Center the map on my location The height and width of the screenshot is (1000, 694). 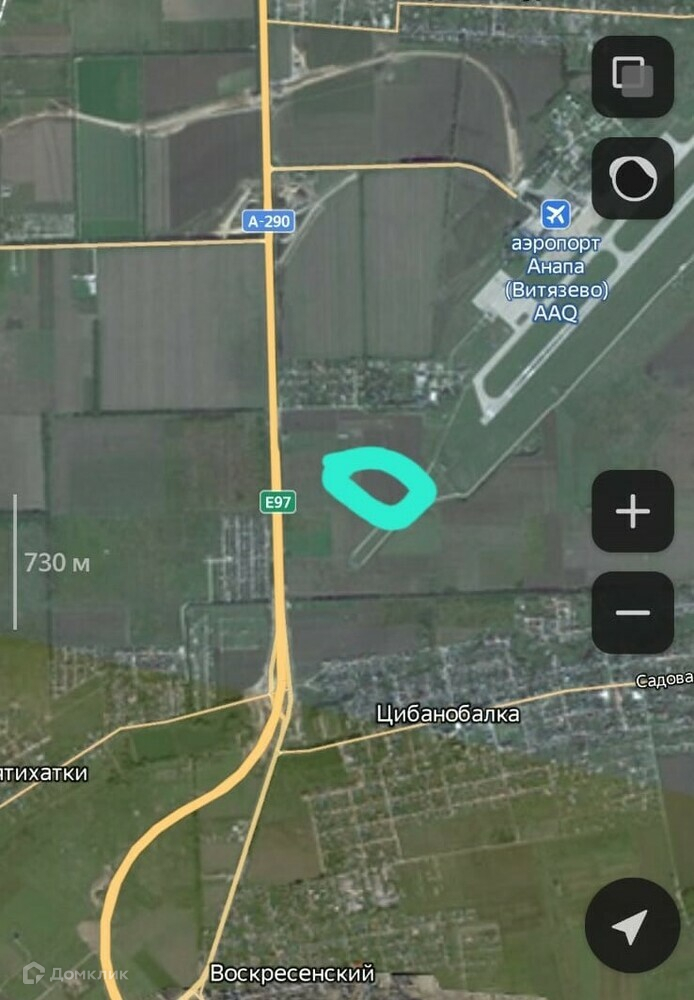[x=632, y=926]
